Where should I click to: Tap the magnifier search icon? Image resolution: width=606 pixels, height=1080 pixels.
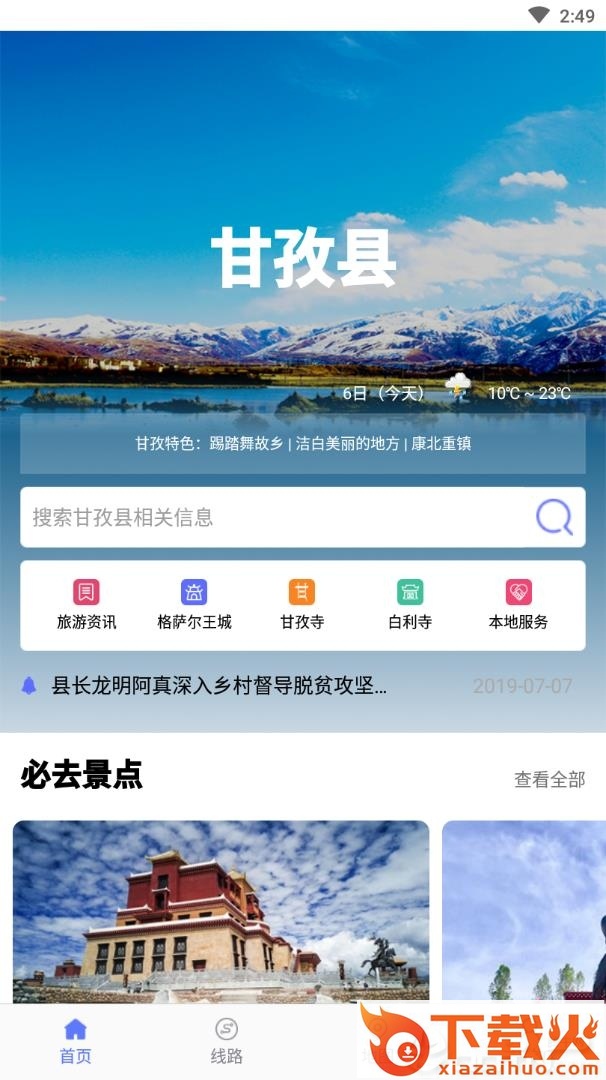pos(554,517)
